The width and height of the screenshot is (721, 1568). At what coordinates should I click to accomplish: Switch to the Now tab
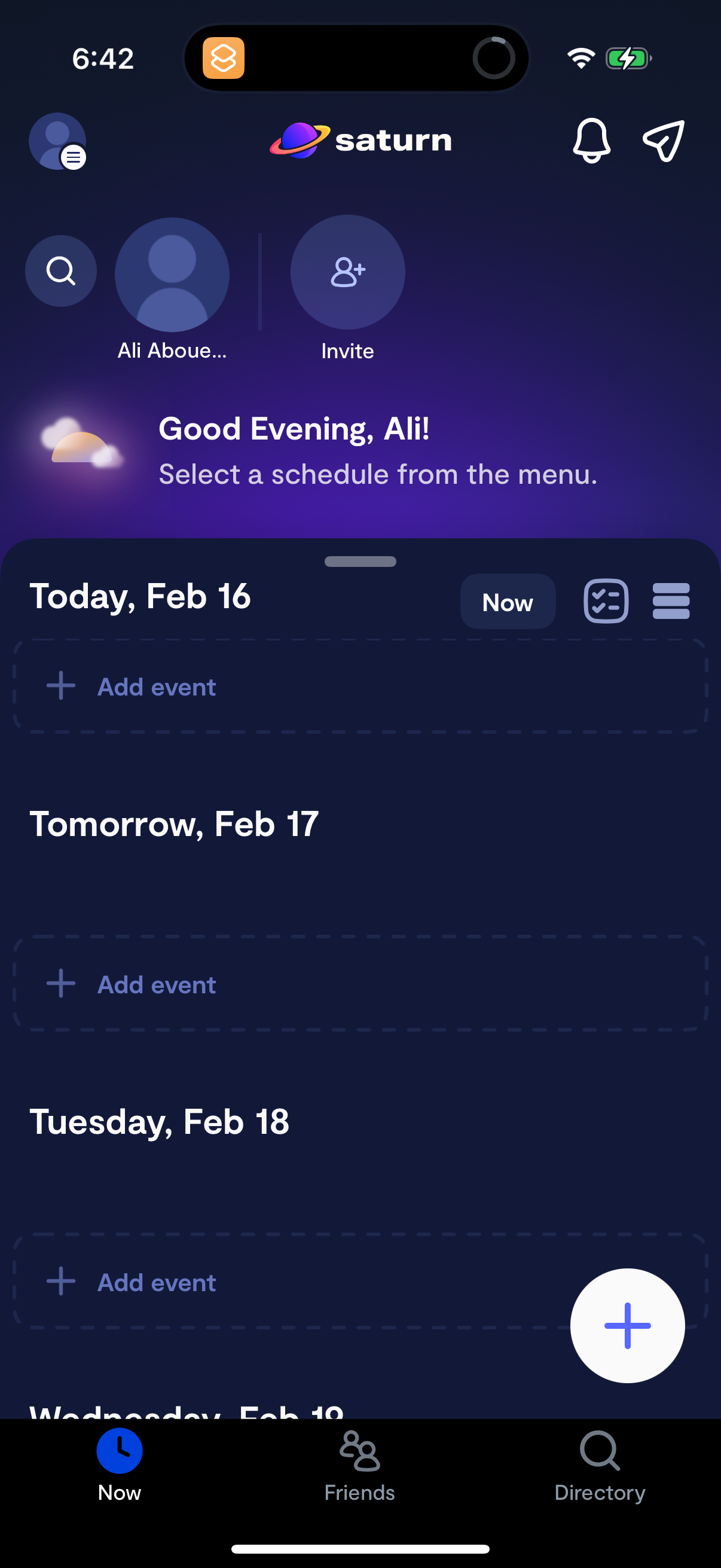(118, 1473)
